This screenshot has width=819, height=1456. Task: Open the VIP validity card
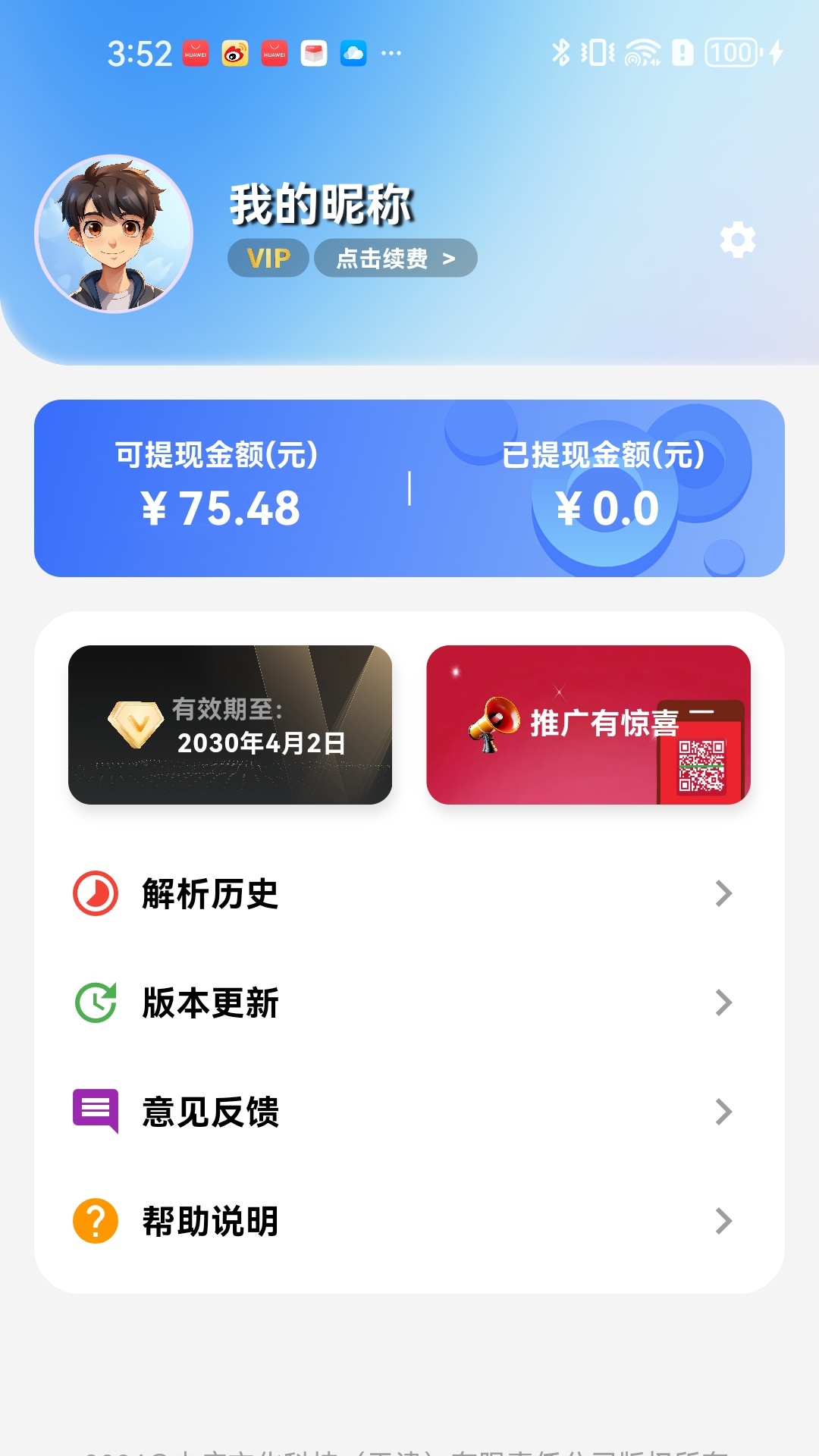coord(230,725)
